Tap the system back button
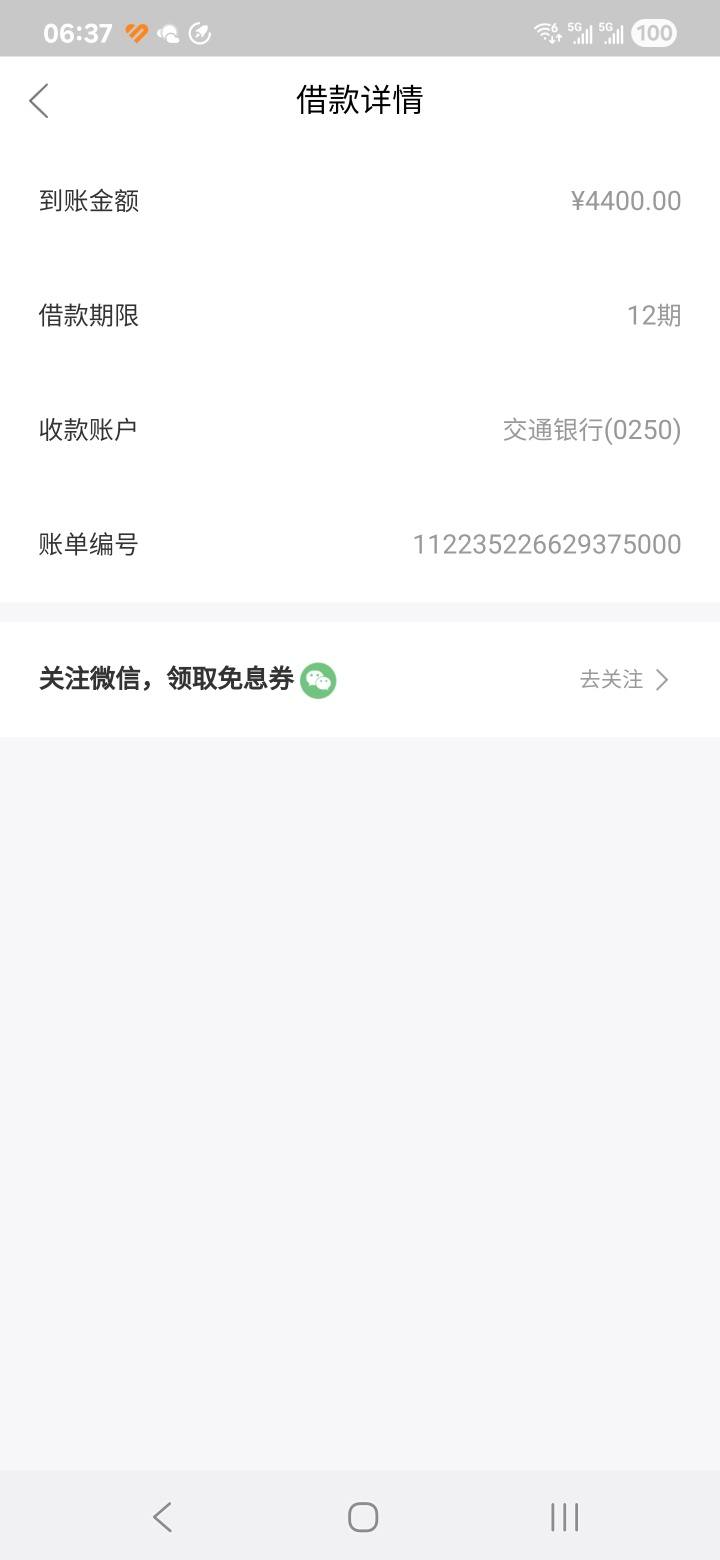720x1560 pixels. click(x=162, y=1517)
